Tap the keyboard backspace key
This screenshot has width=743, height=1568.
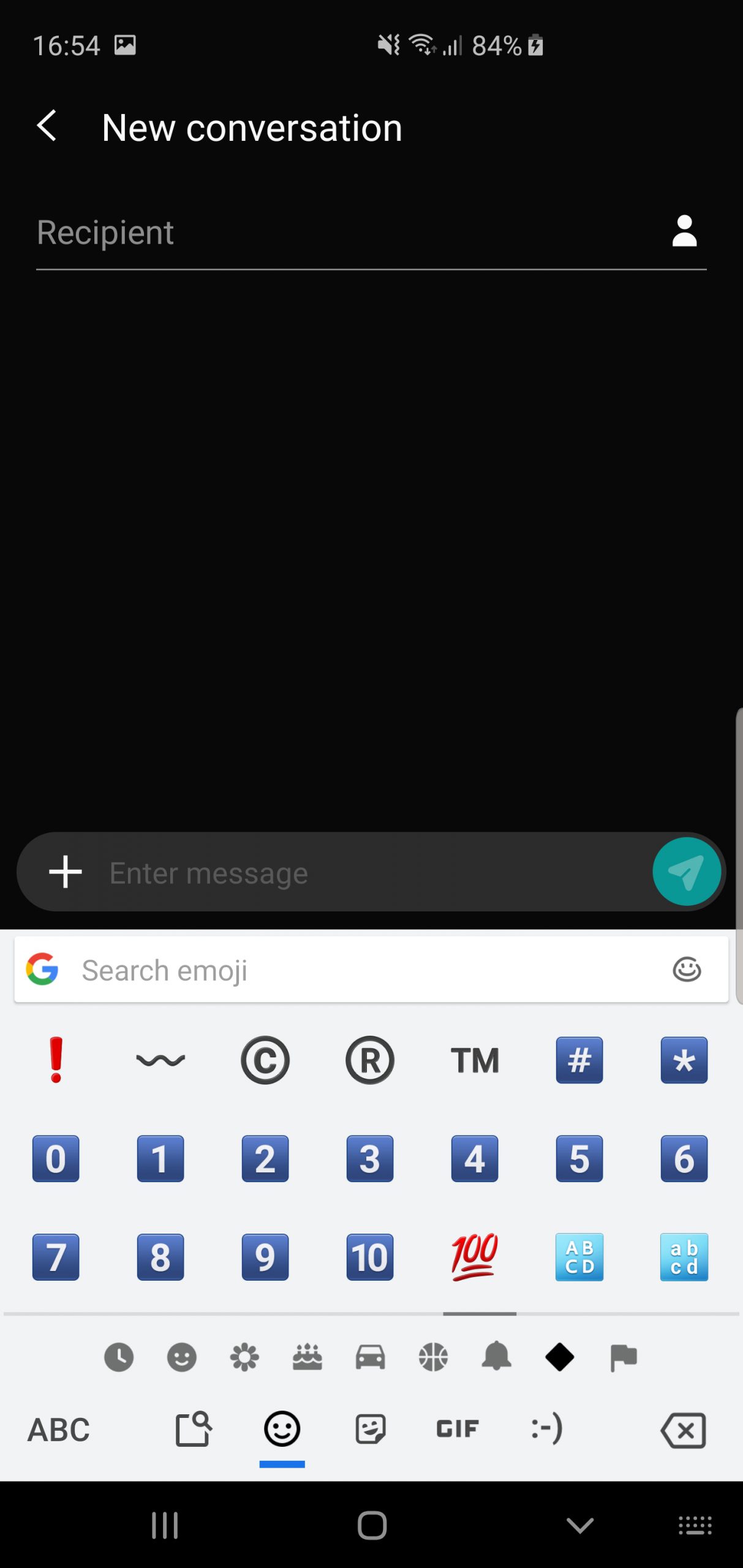pos(683,1430)
